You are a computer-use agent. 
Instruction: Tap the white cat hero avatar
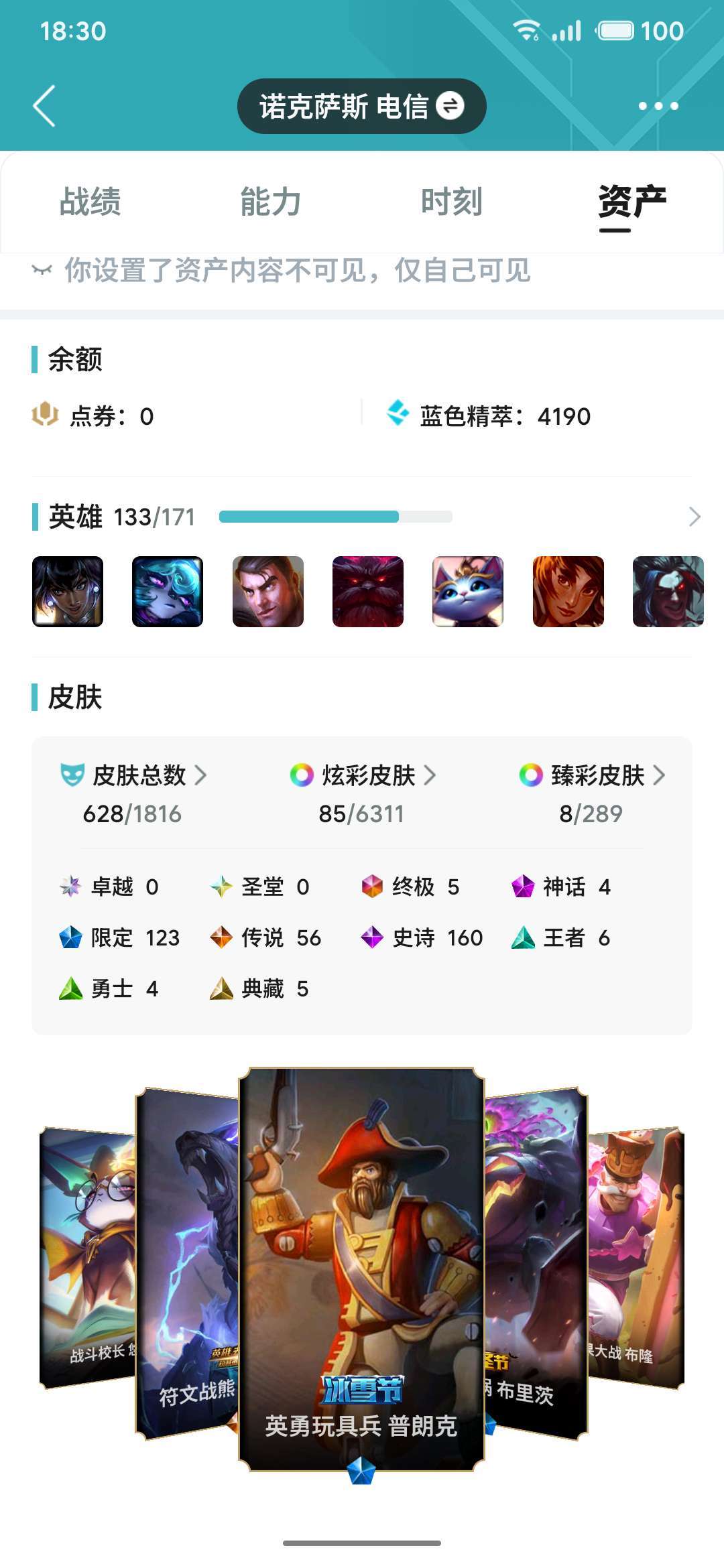point(468,592)
